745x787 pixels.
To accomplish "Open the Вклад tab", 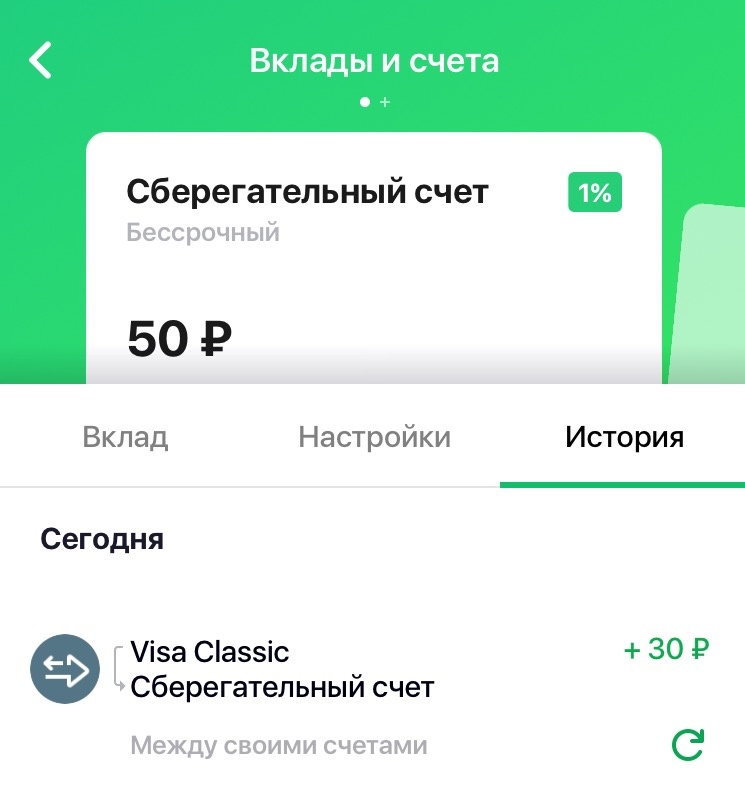I will pos(123,436).
